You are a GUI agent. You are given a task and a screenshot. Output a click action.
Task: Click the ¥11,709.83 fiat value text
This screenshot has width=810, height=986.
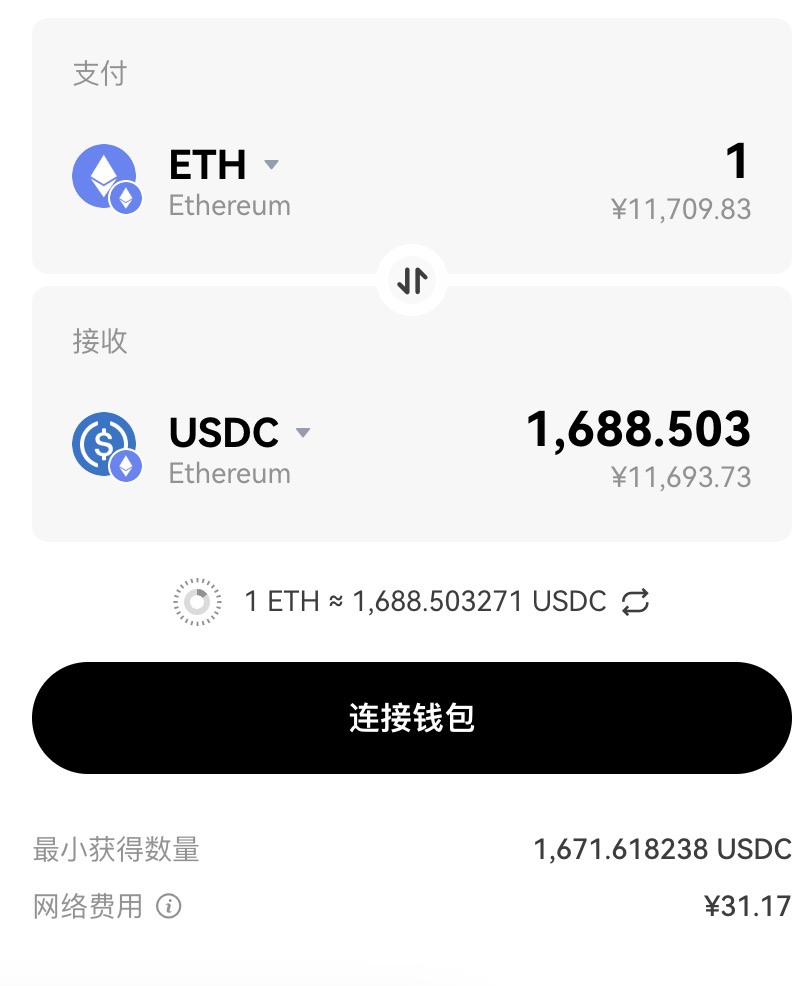[683, 211]
